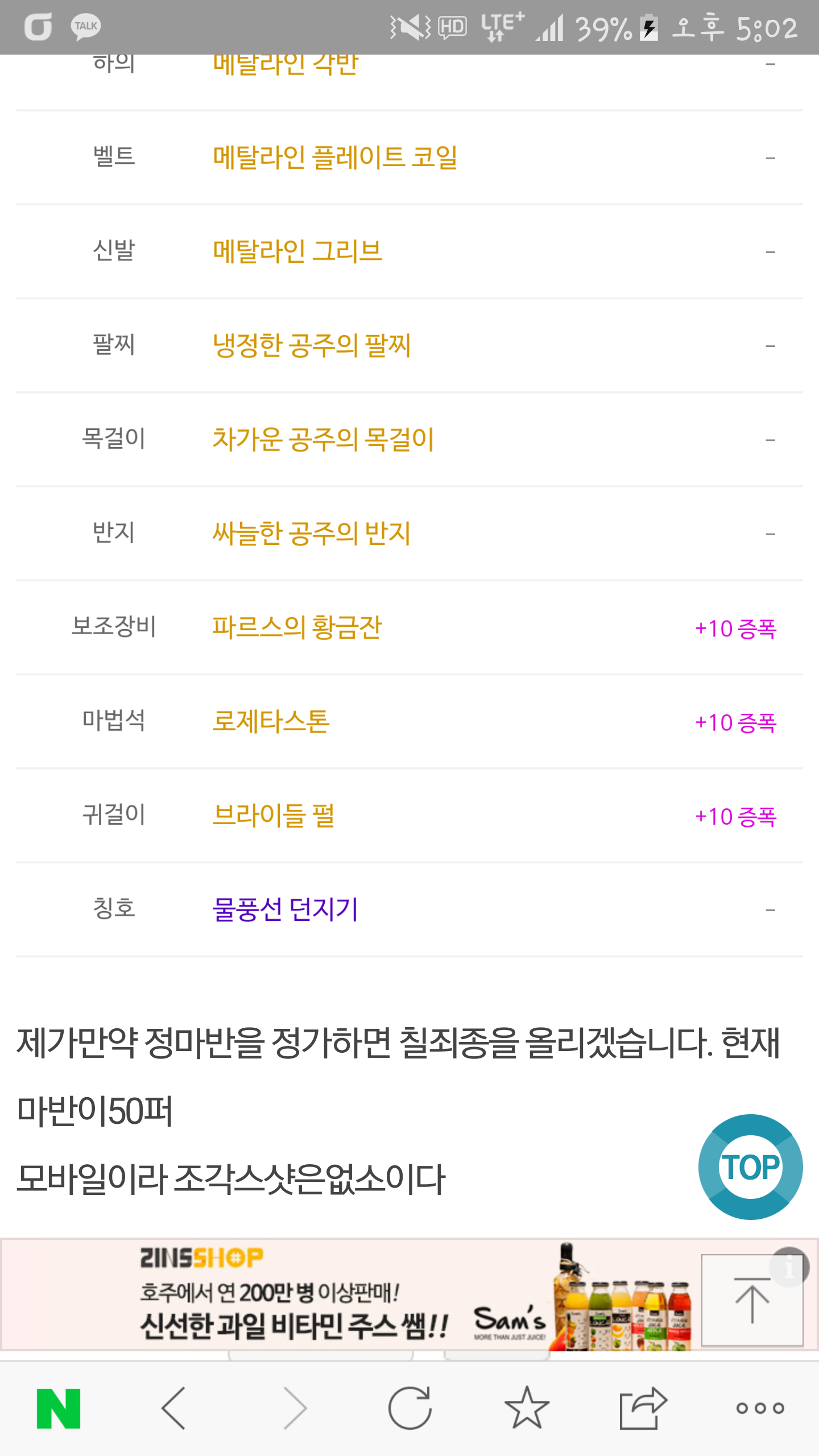Go forward to the next page
This screenshot has height=1456, width=819.
[295, 1408]
